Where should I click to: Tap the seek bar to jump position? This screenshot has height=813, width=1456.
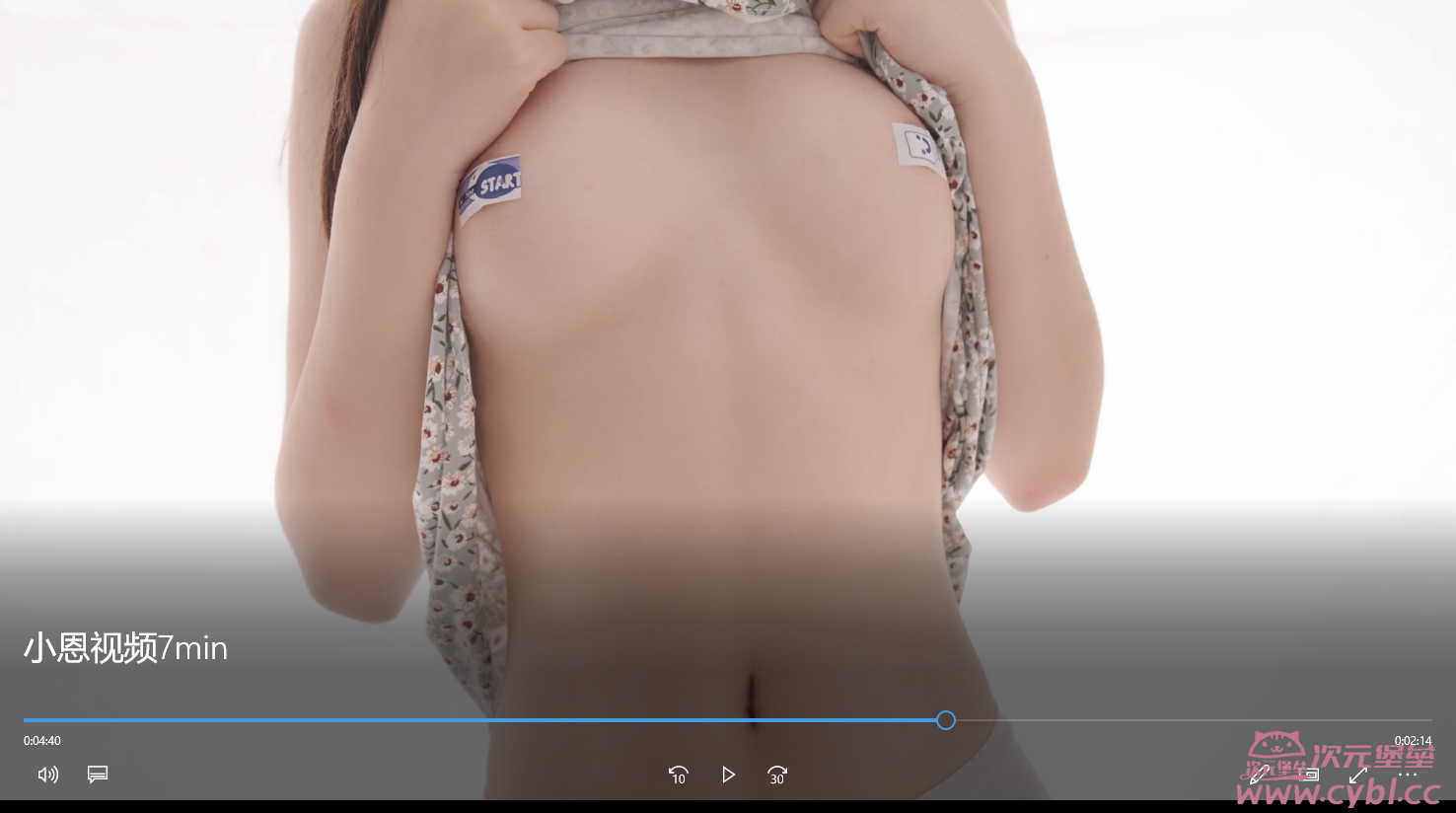point(1184,720)
